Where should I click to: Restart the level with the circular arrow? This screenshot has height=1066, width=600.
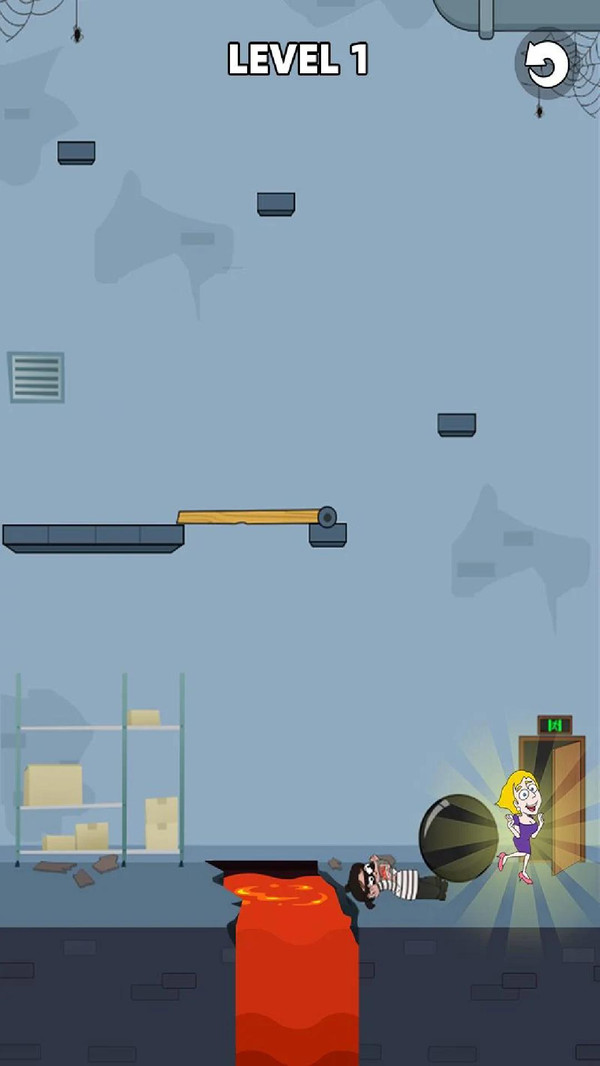pyautogui.click(x=547, y=66)
